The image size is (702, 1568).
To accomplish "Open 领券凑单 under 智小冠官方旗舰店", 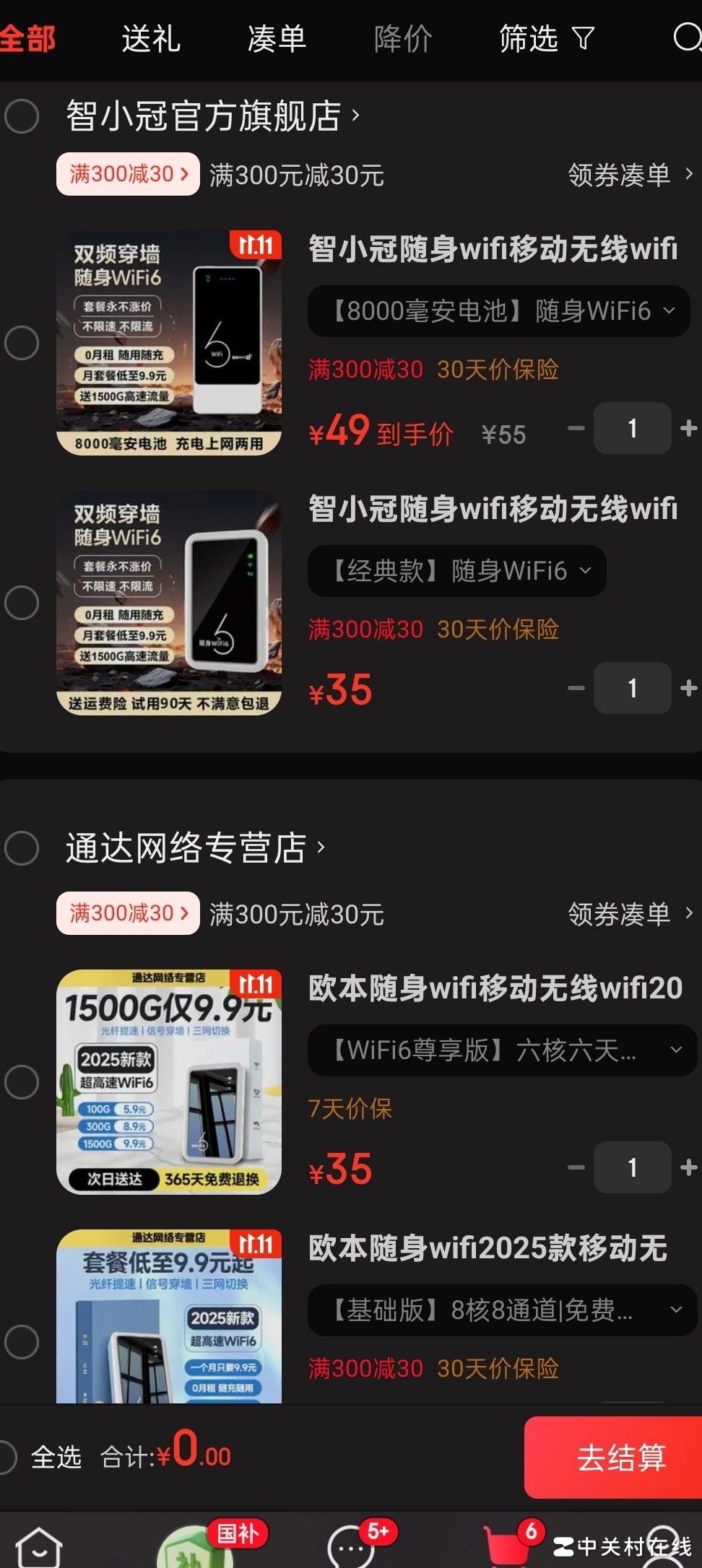I will pos(629,175).
